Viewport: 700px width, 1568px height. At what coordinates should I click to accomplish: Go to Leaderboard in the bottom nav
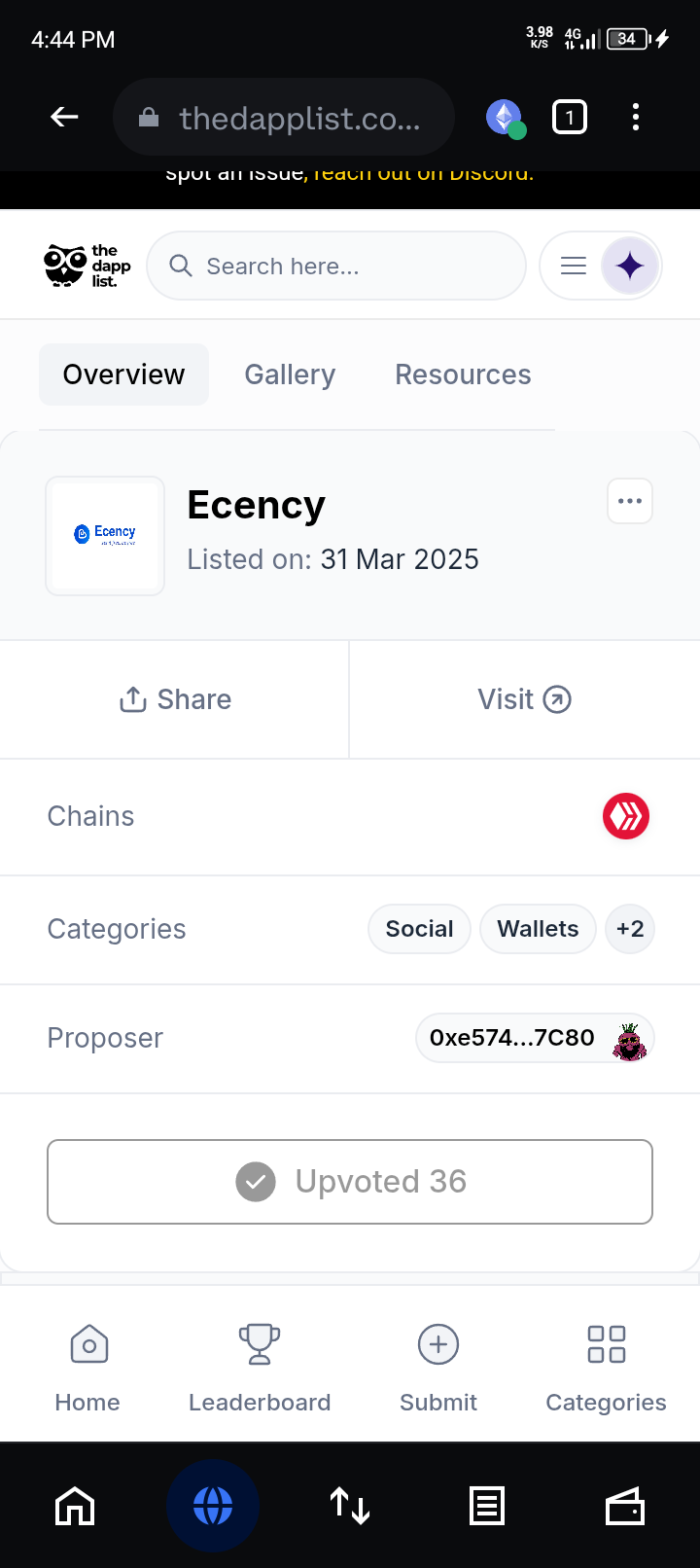point(260,1368)
